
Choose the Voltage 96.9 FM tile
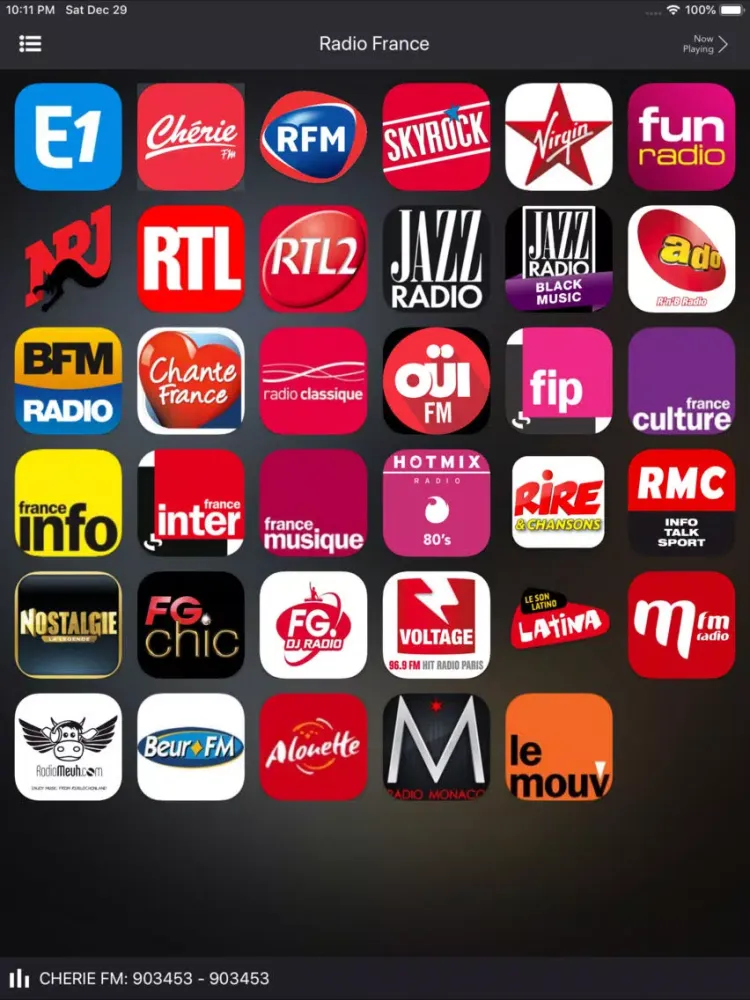436,625
